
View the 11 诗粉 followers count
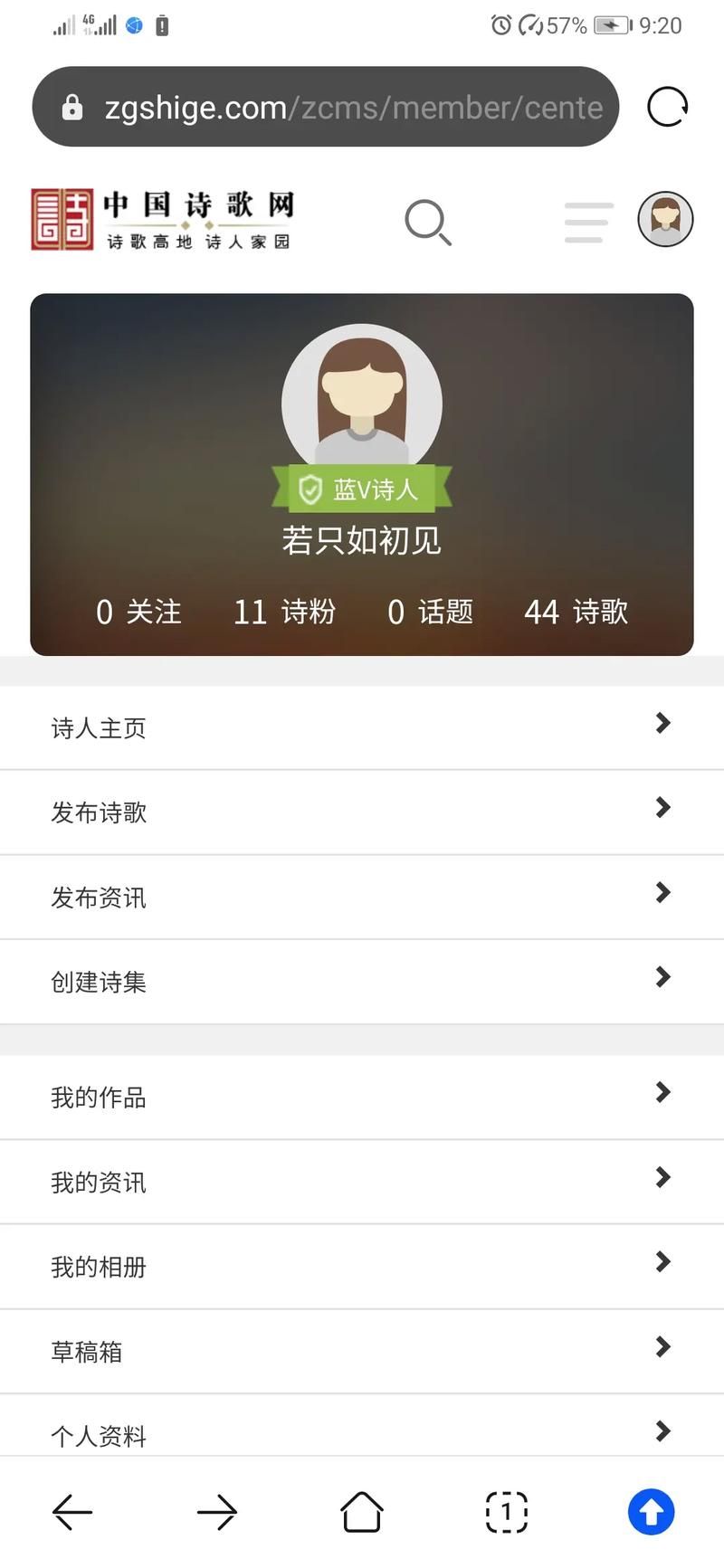click(284, 612)
